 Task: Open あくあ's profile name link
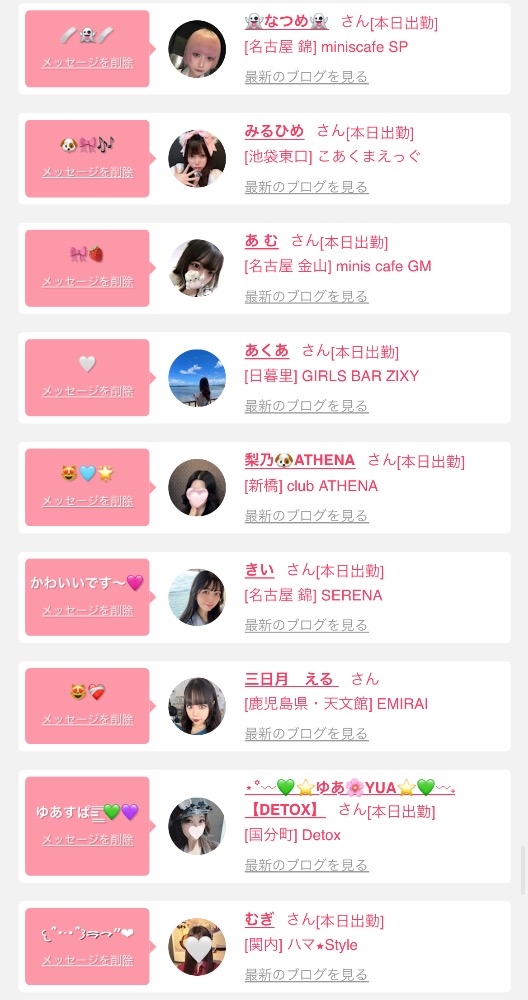click(x=267, y=350)
